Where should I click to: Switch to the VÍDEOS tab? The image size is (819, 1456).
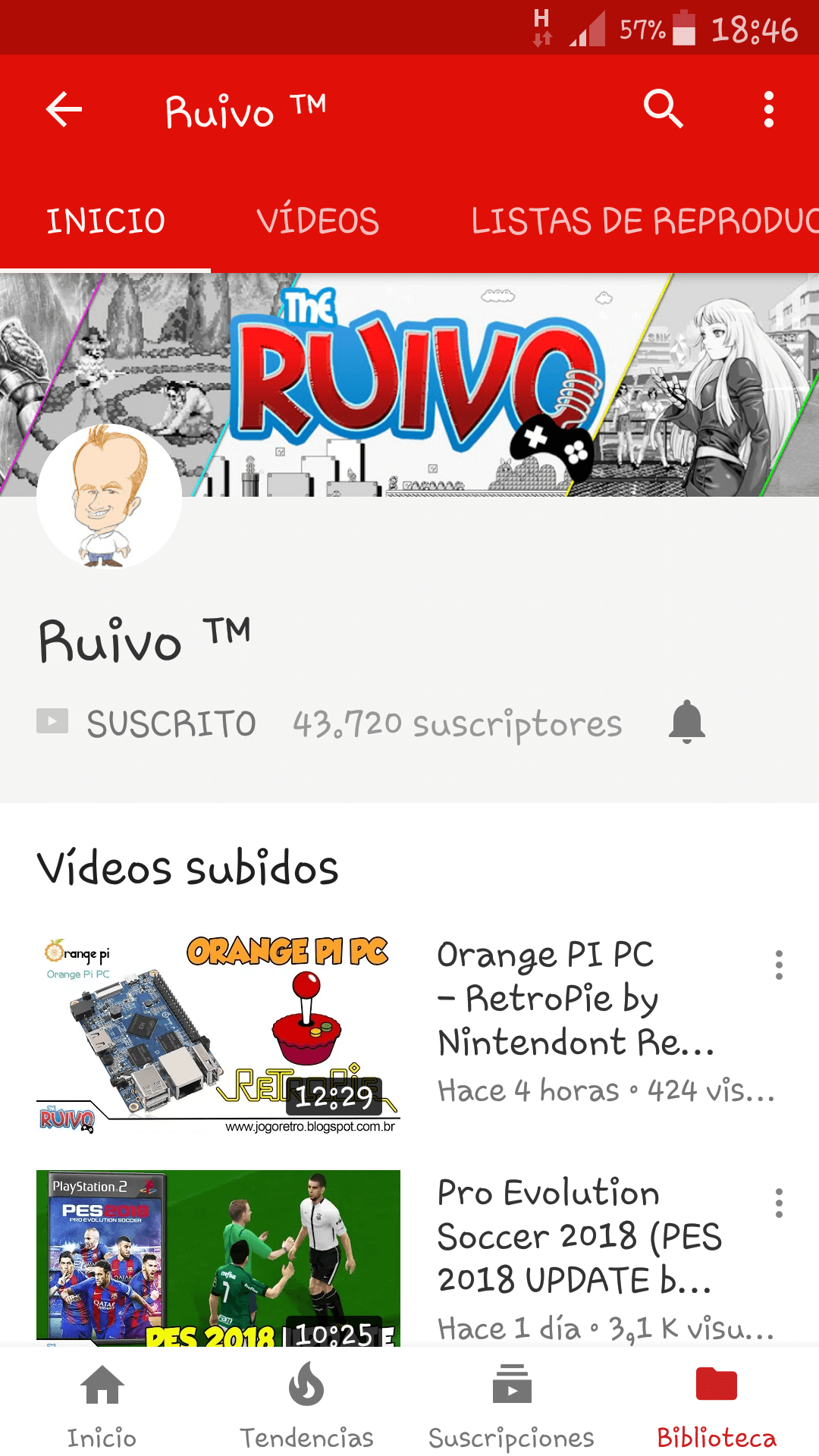pyautogui.click(x=318, y=221)
